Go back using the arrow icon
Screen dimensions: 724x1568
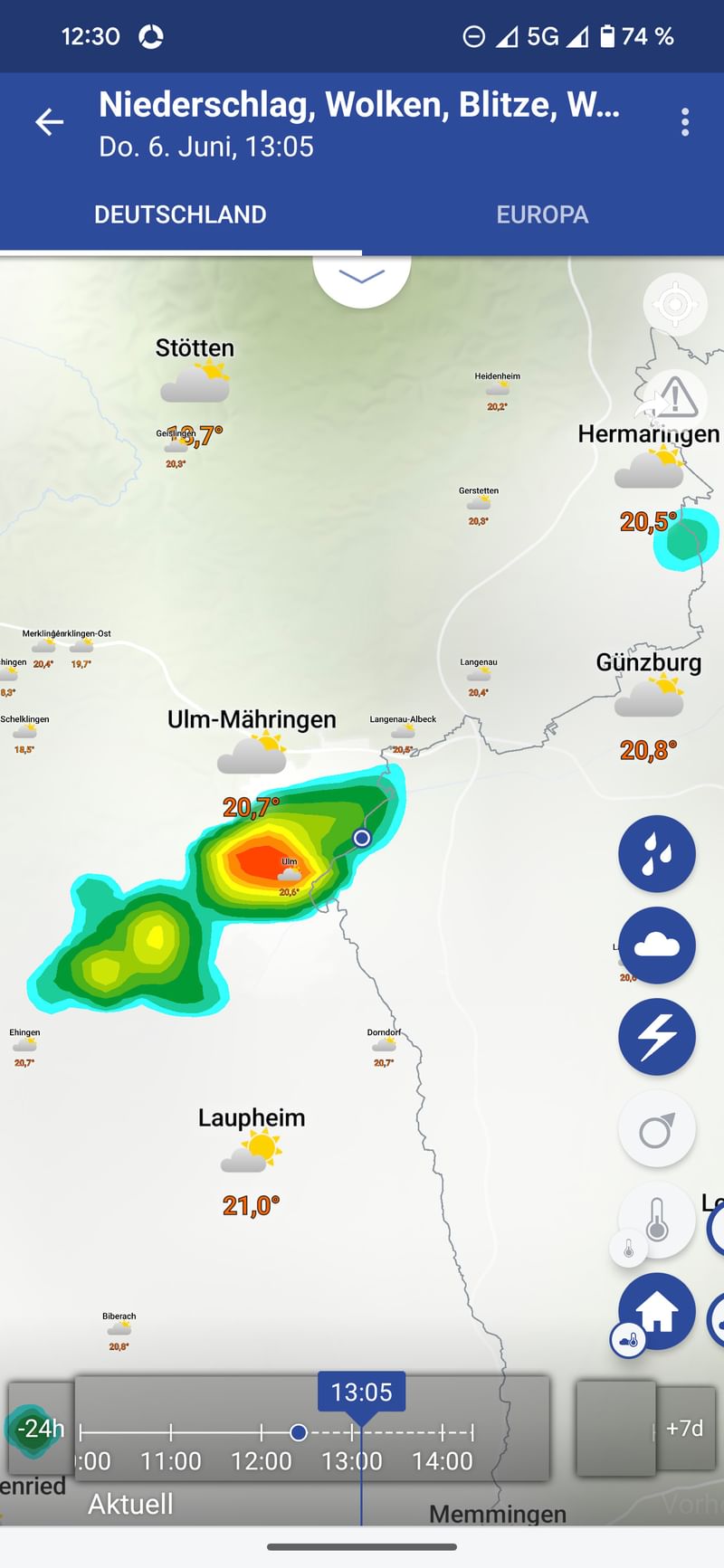(x=50, y=122)
